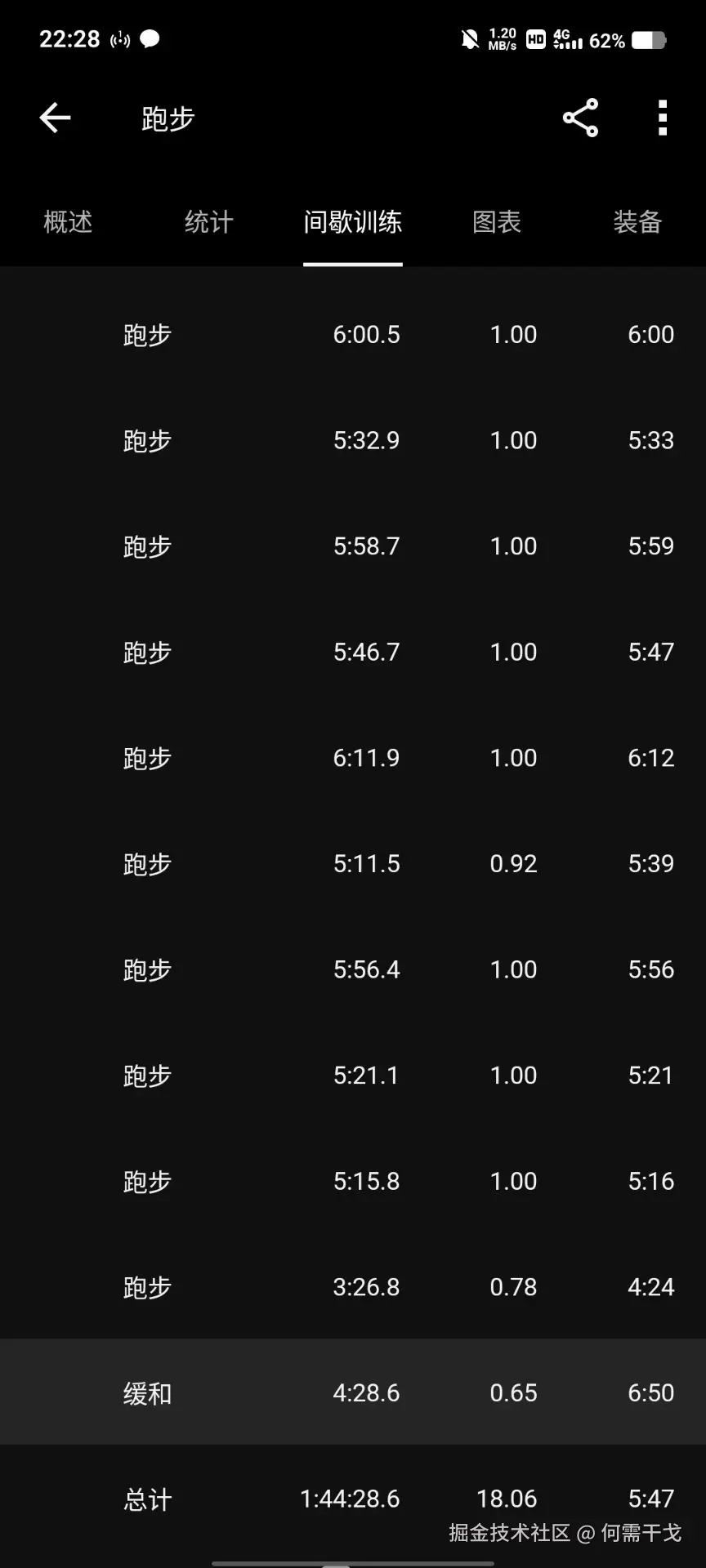Tap the notification-muted bell icon
Image resolution: width=706 pixels, height=1568 pixels.
(469, 39)
